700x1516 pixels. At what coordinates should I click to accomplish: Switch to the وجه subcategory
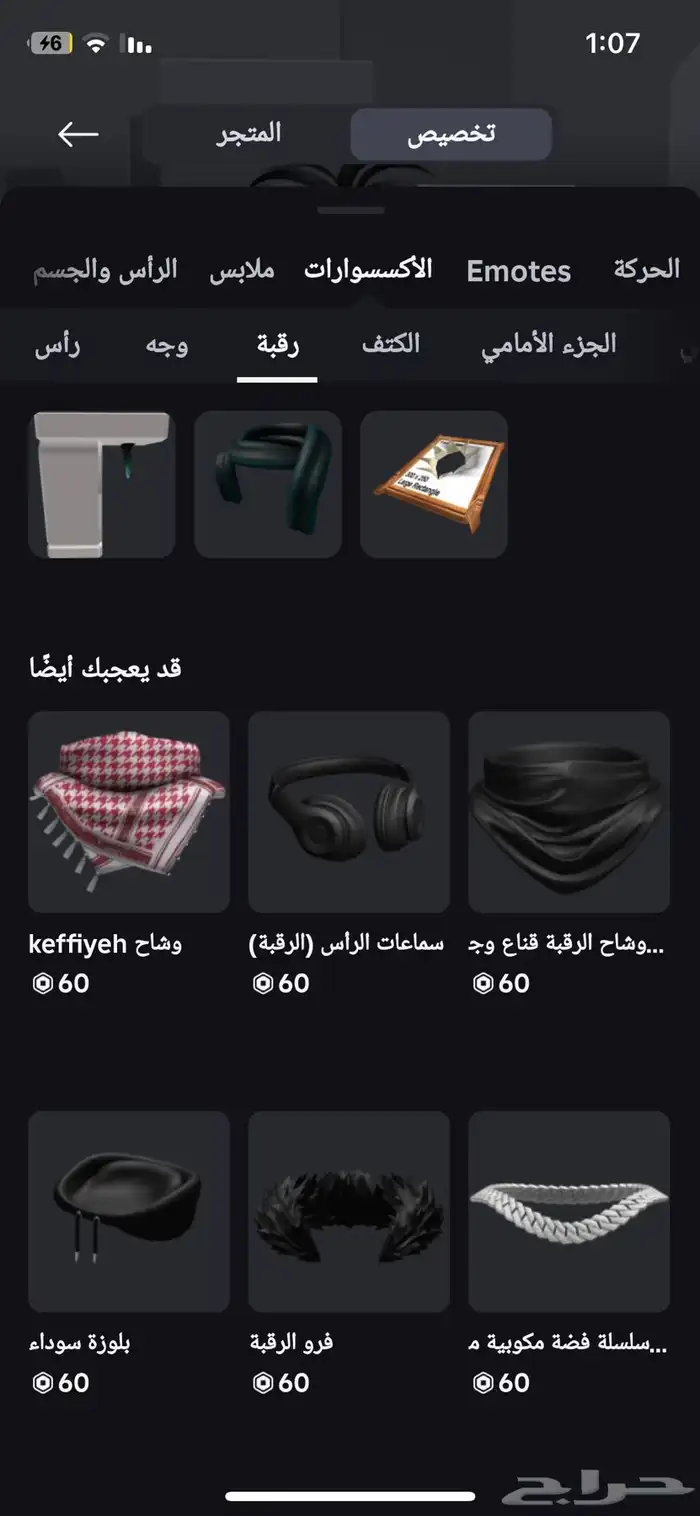pyautogui.click(x=167, y=346)
